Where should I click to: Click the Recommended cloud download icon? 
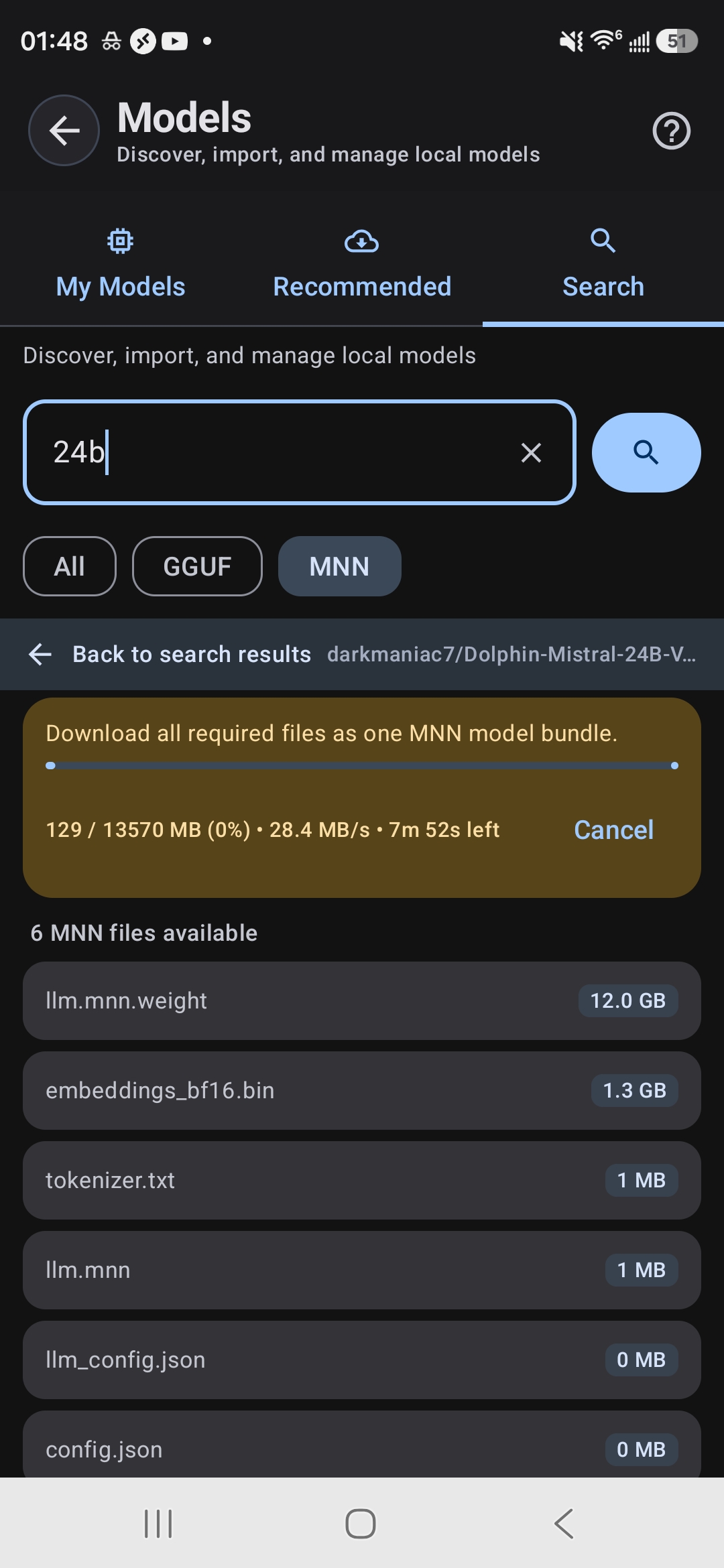pos(362,241)
